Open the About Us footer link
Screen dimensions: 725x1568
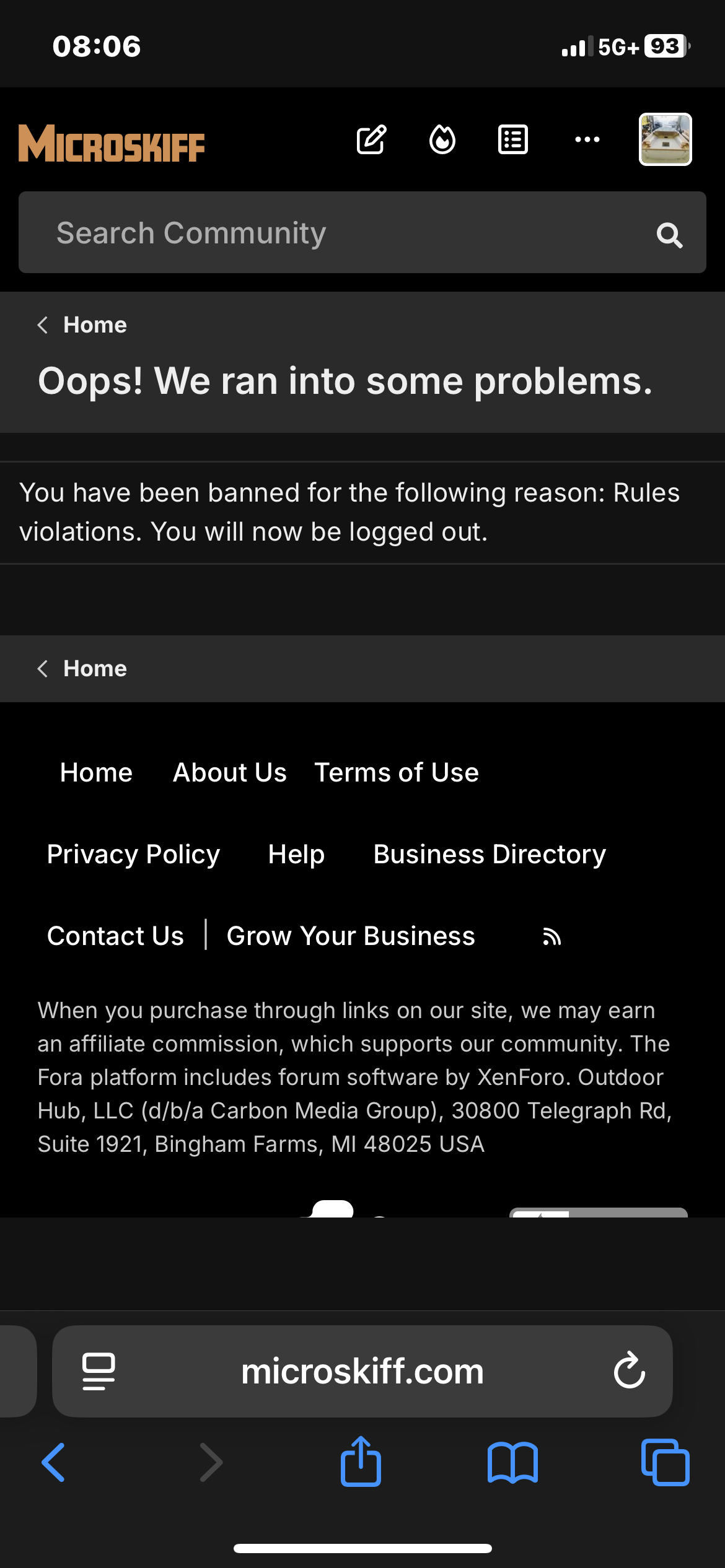[x=229, y=772]
